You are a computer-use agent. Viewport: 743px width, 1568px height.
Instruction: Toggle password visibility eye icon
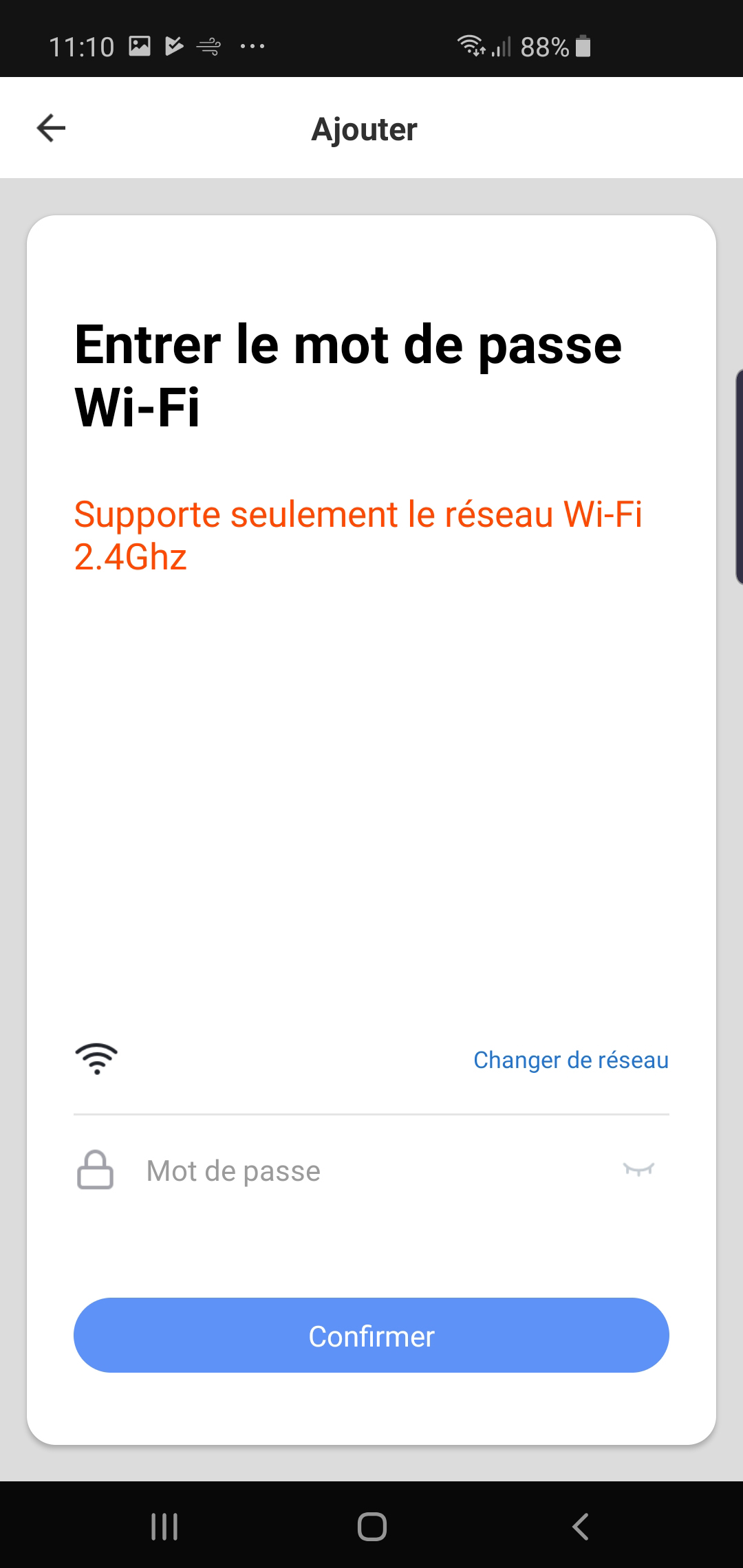[638, 1169]
